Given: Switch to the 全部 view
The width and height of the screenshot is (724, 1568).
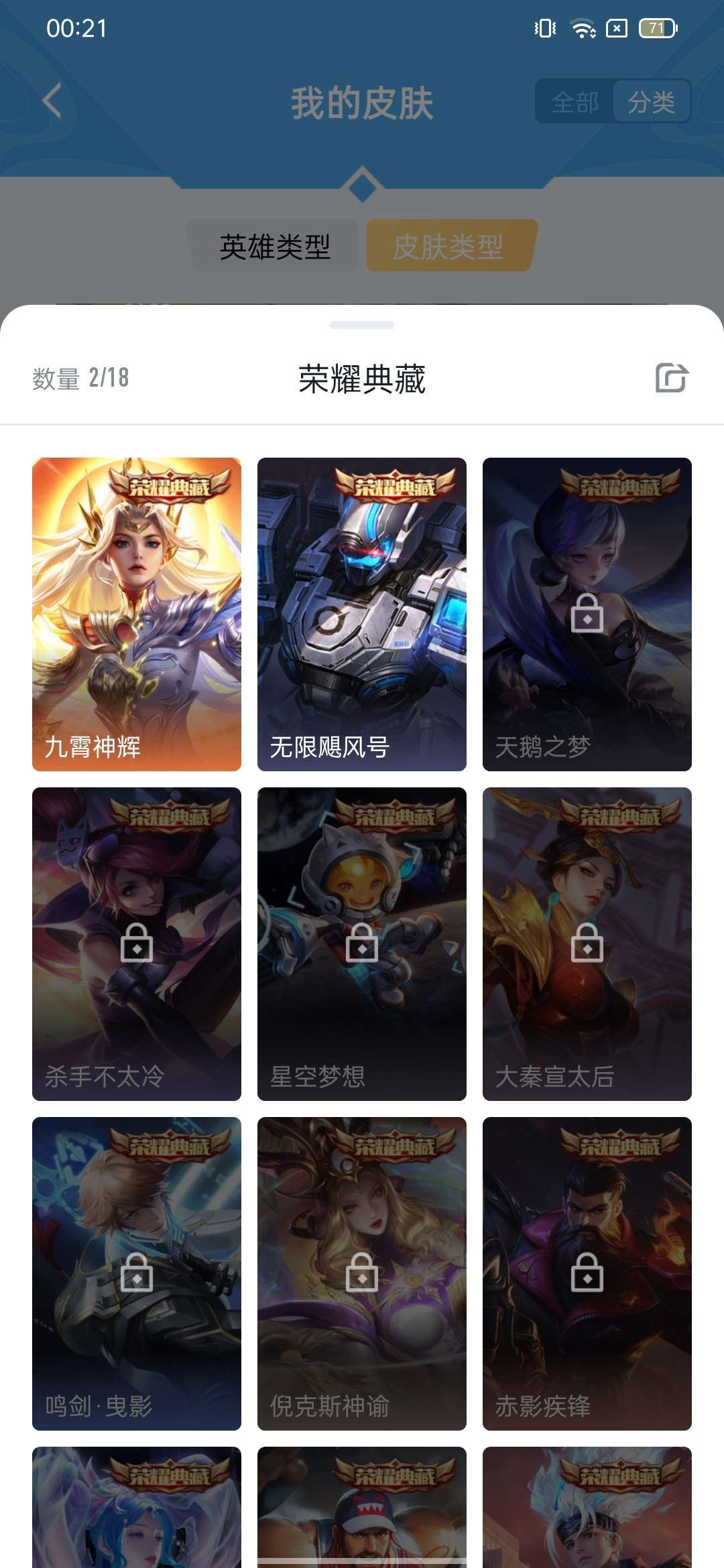Looking at the screenshot, I should point(575,102).
